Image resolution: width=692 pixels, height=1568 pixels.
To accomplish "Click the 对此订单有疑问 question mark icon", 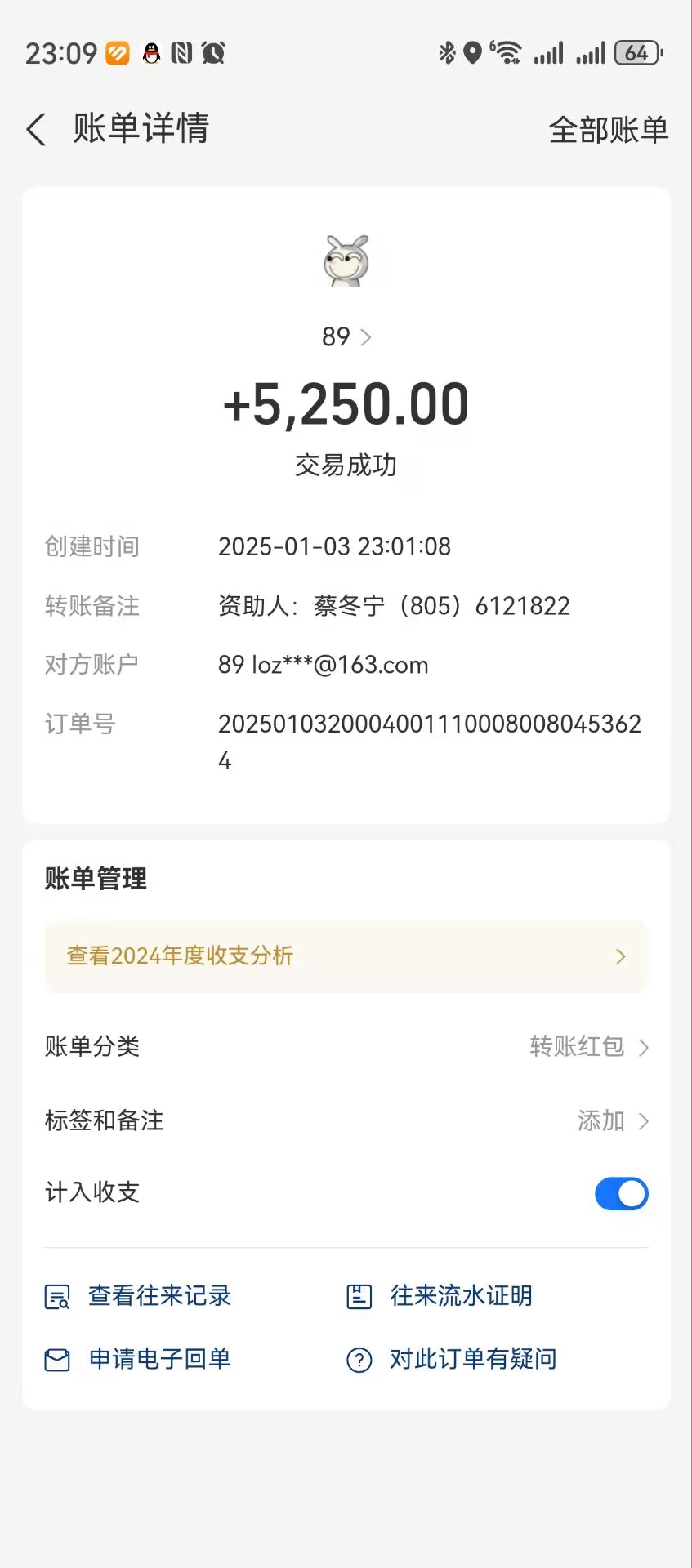I will pos(358,1358).
